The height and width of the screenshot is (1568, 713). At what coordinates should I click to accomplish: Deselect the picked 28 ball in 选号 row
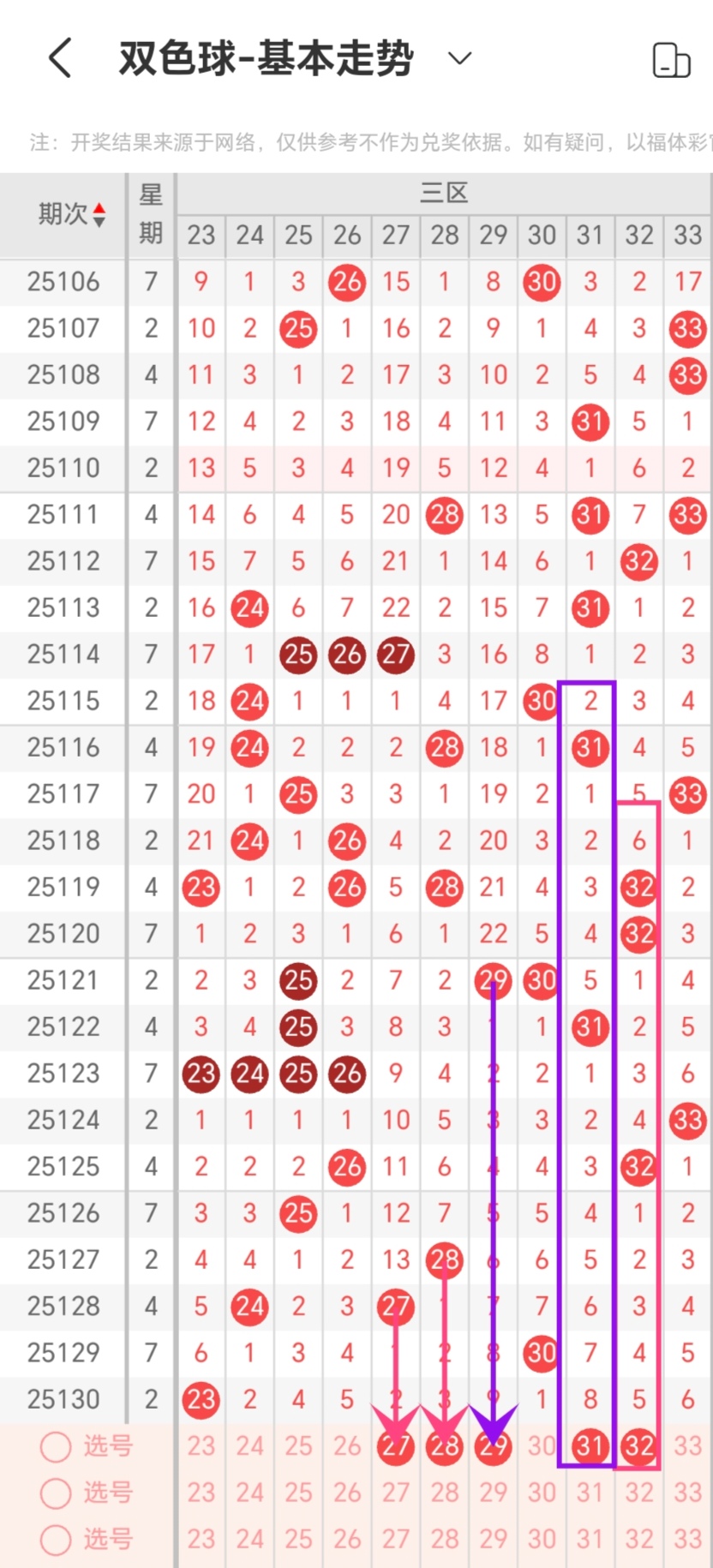[x=444, y=1446]
